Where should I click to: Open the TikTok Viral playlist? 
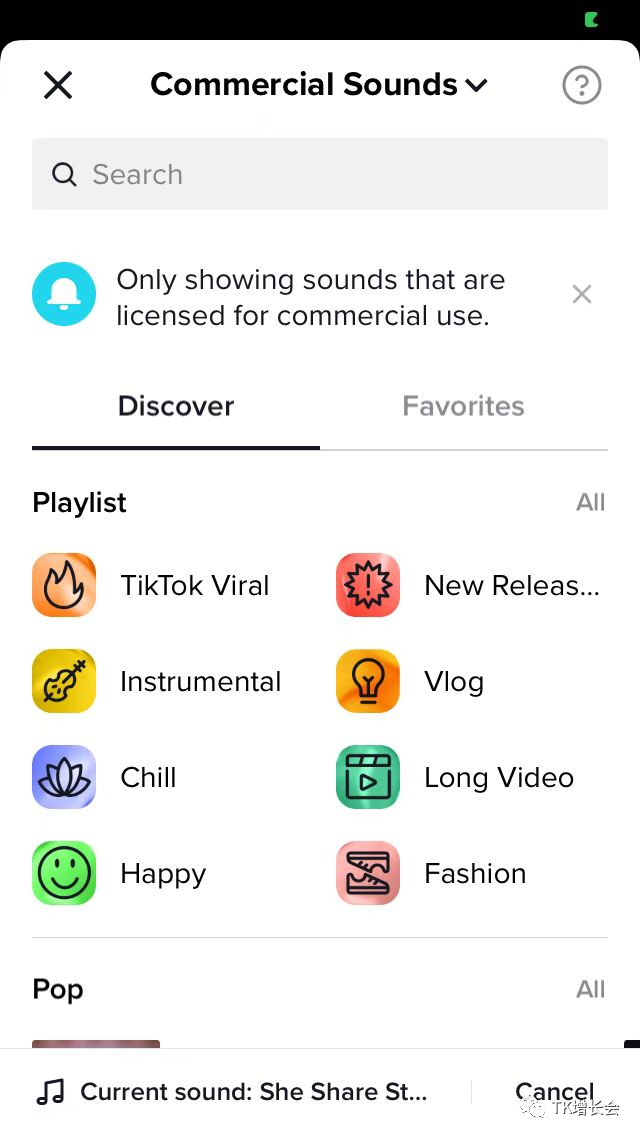(x=150, y=585)
